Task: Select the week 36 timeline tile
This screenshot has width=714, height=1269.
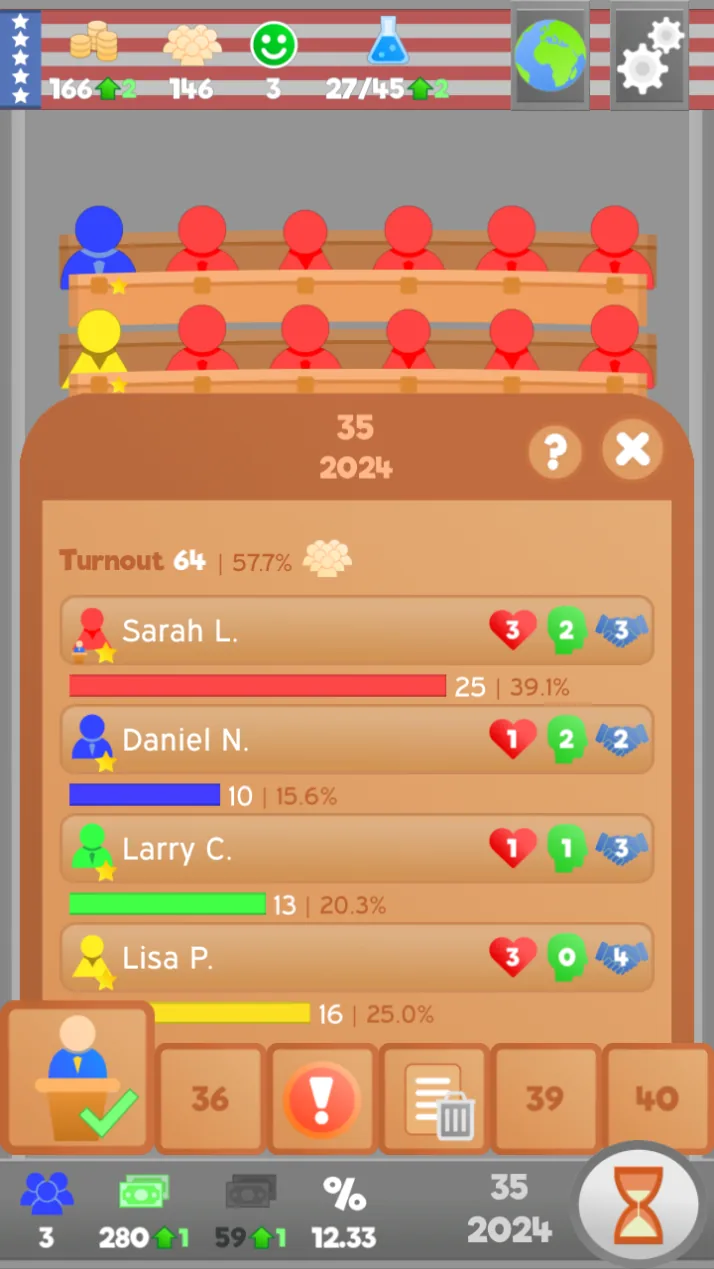Action: pyautogui.click(x=210, y=1099)
